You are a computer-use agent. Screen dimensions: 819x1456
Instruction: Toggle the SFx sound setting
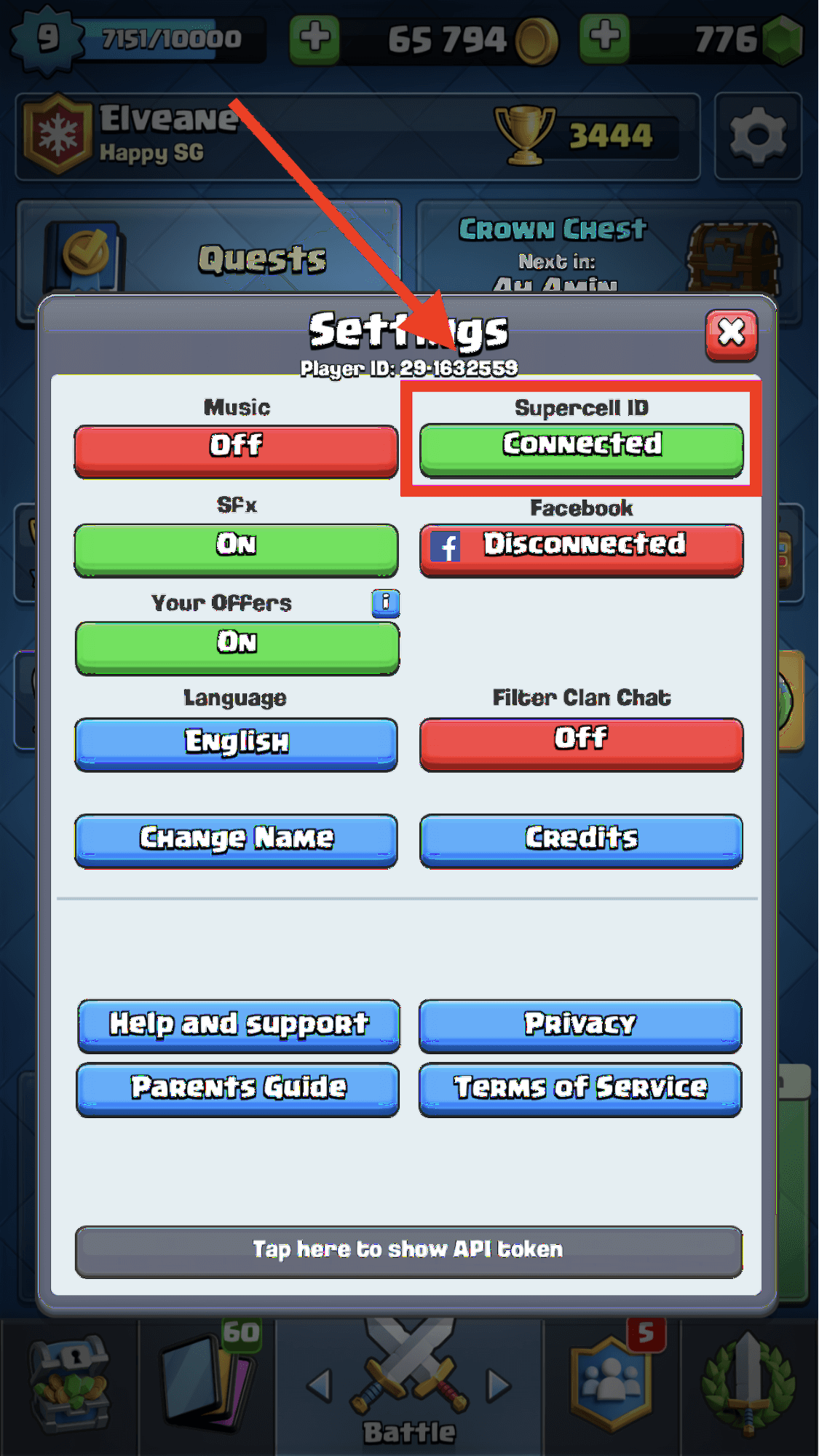click(236, 548)
